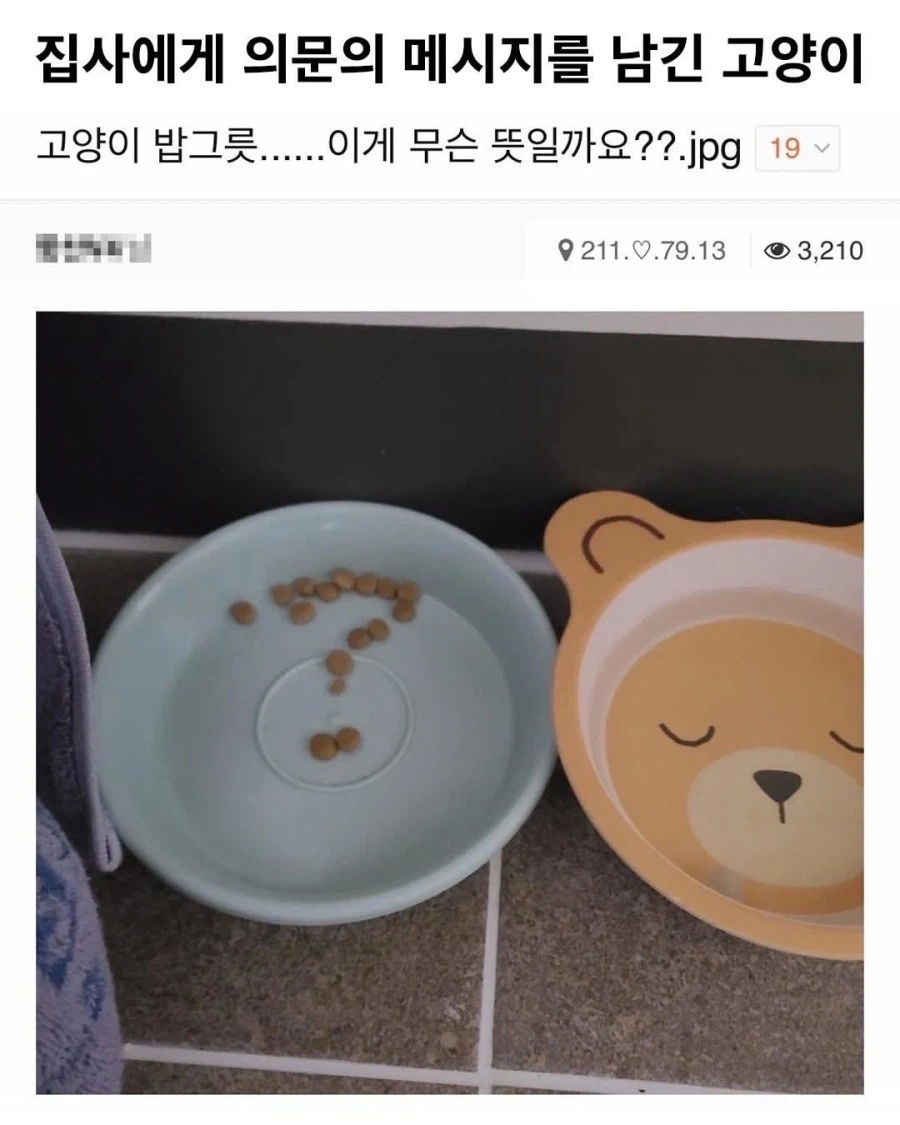Open the dropdown arrow beside the comment count

pyautogui.click(x=820, y=147)
